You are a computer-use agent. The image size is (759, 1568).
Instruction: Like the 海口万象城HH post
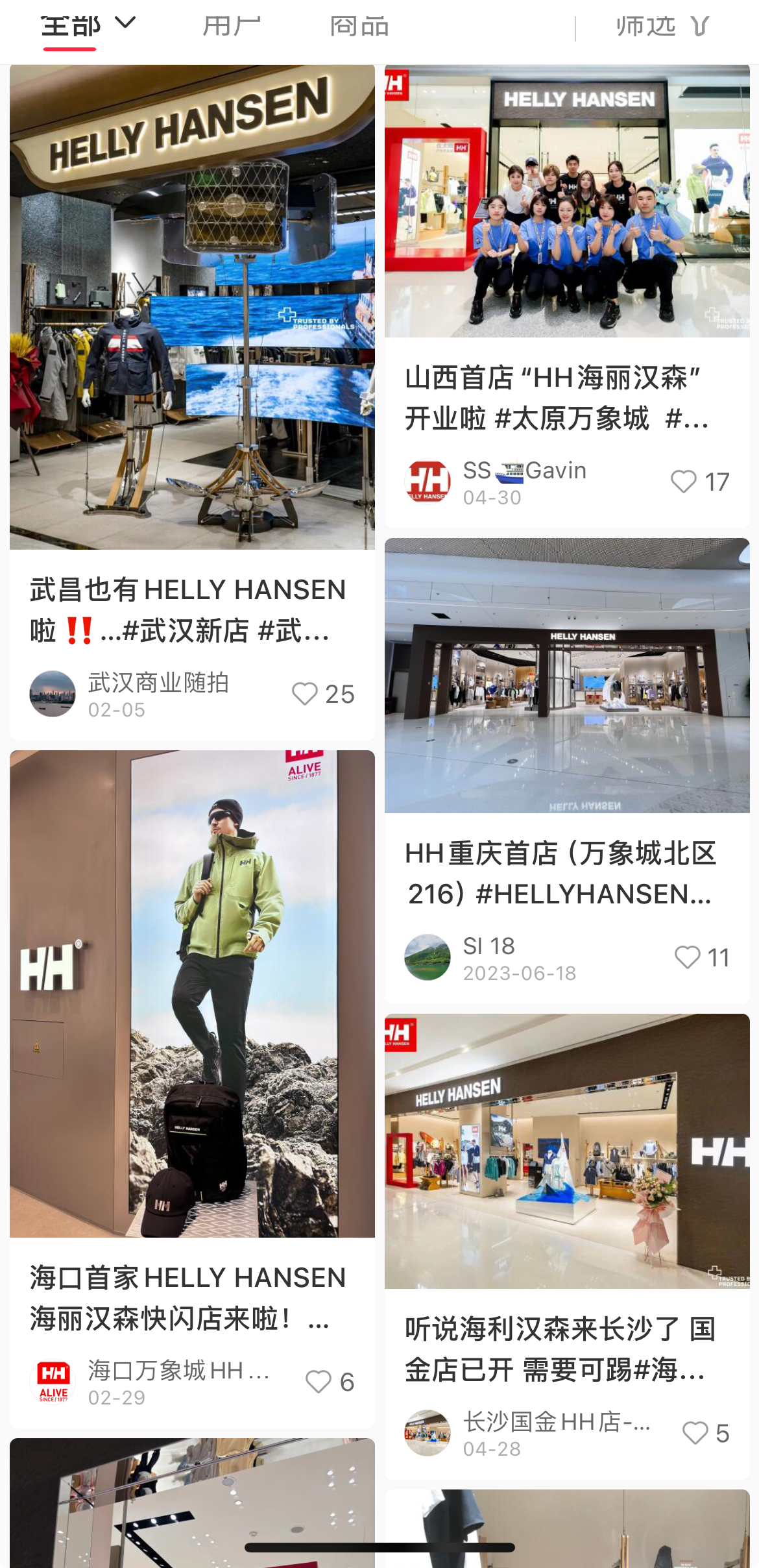pyautogui.click(x=319, y=1382)
